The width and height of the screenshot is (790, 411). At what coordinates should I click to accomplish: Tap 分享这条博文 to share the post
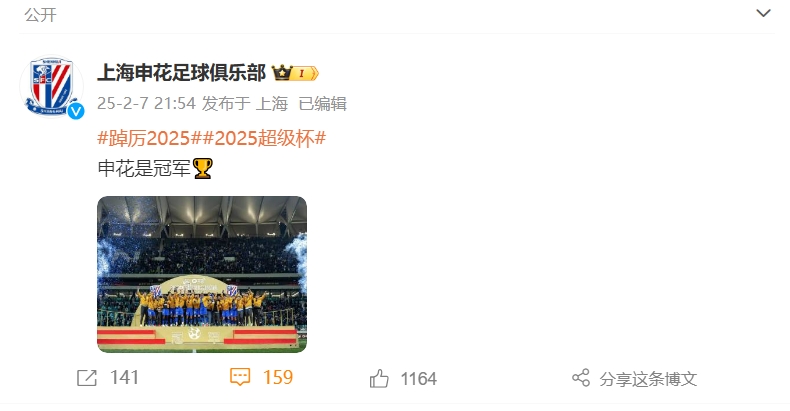[x=634, y=378]
